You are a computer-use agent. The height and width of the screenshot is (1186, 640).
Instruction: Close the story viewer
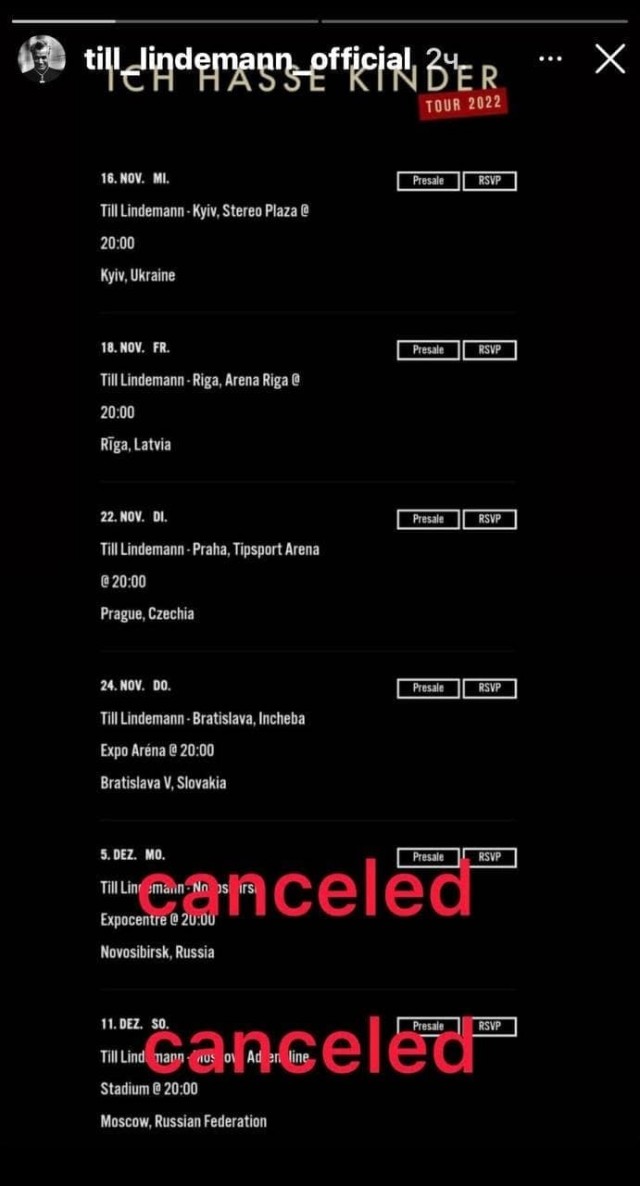(x=610, y=59)
